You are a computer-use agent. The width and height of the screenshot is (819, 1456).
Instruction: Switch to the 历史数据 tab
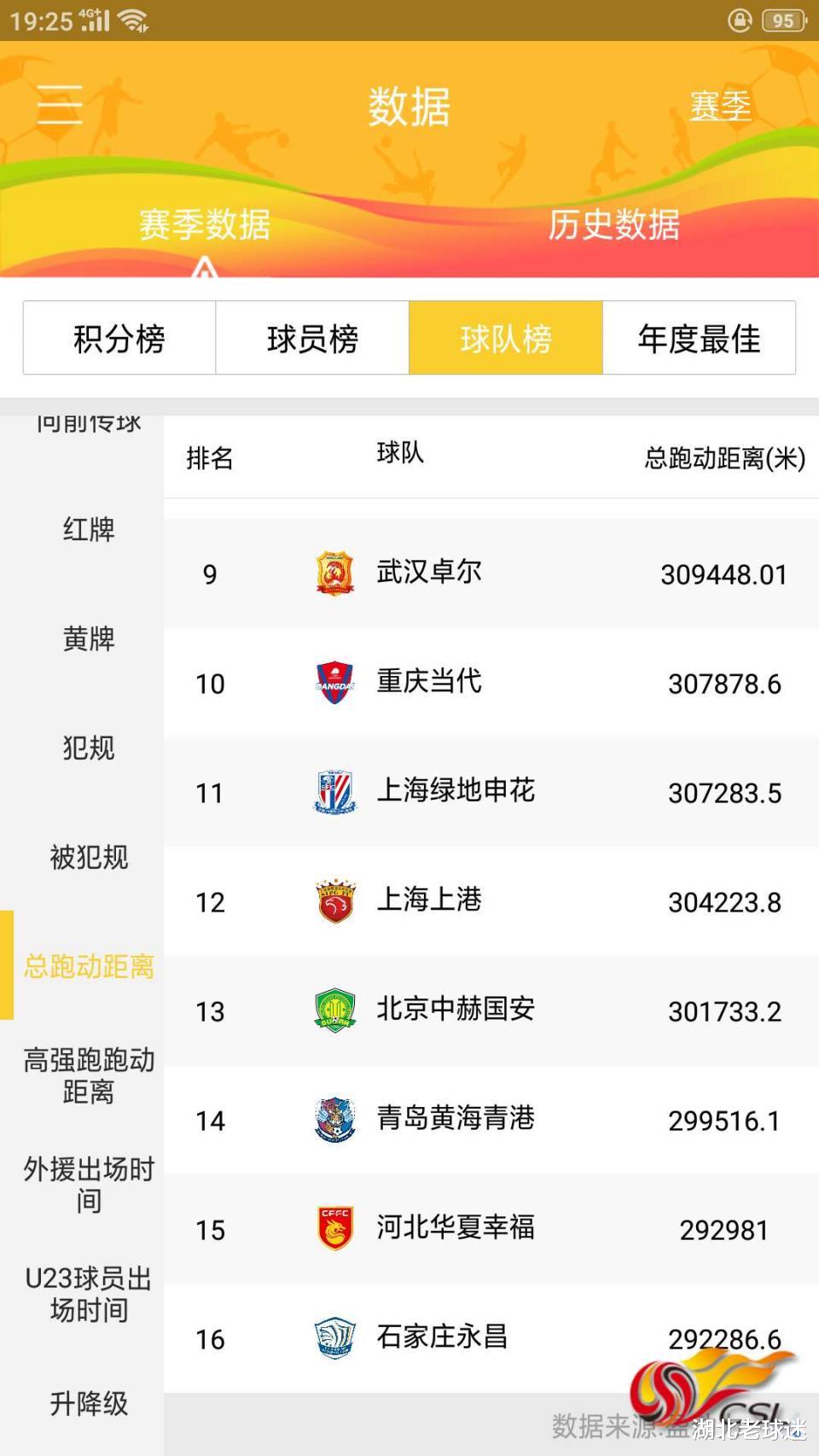(x=614, y=227)
